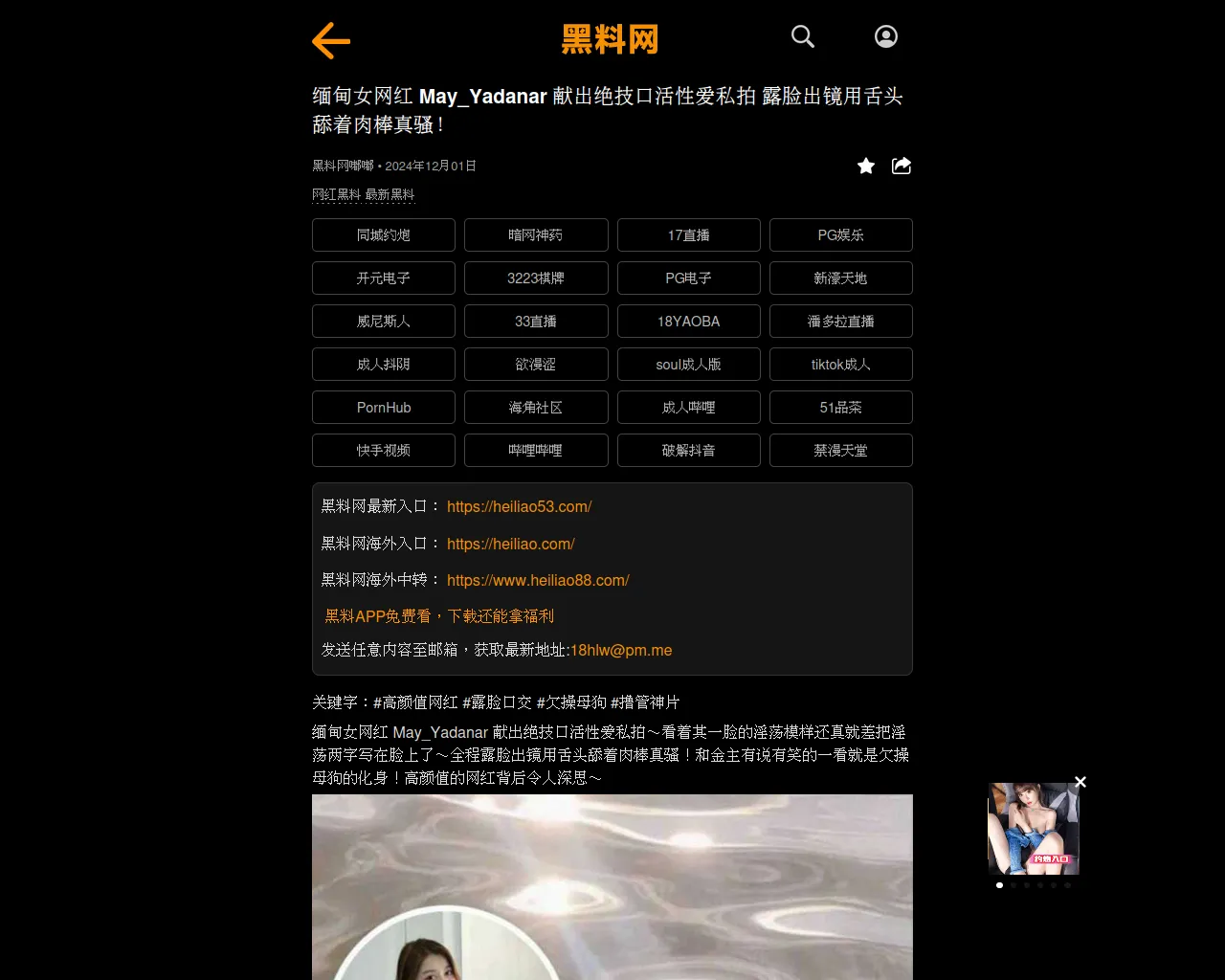Choose the 33直播 button
The height and width of the screenshot is (980, 1225).
(x=536, y=322)
